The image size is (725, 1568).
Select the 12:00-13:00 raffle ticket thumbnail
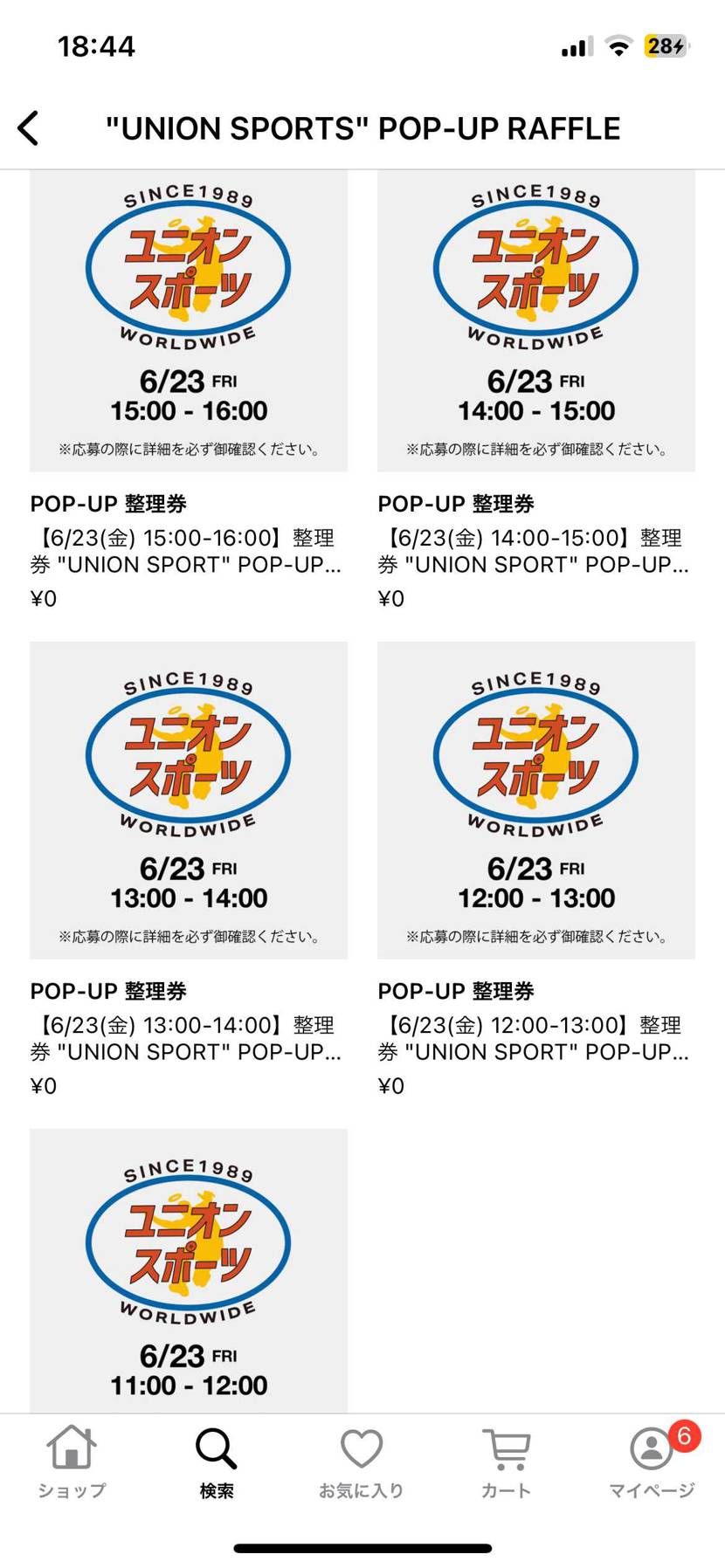coord(535,799)
